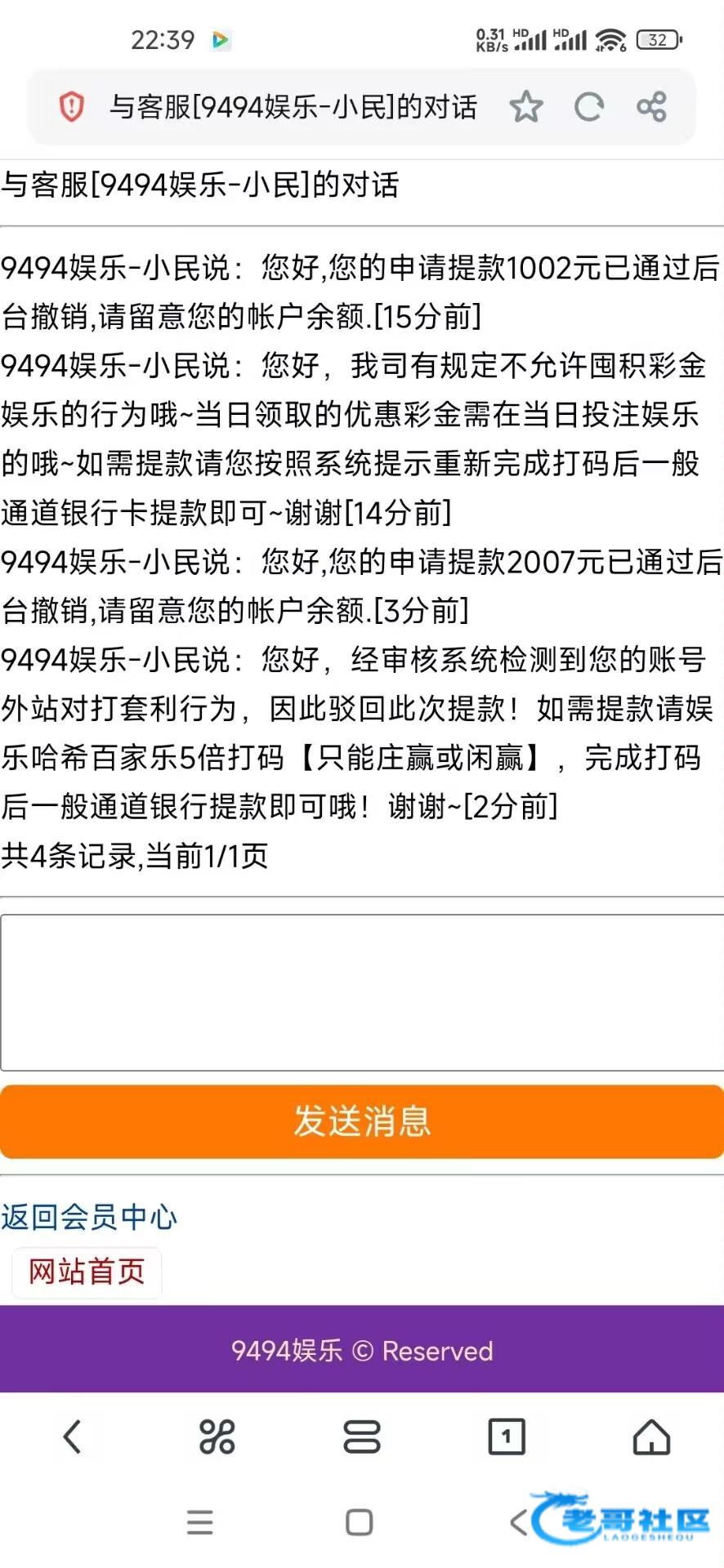Image resolution: width=724 pixels, height=1568 pixels.
Task: Open the browser multi-window button
Action: (361, 1437)
